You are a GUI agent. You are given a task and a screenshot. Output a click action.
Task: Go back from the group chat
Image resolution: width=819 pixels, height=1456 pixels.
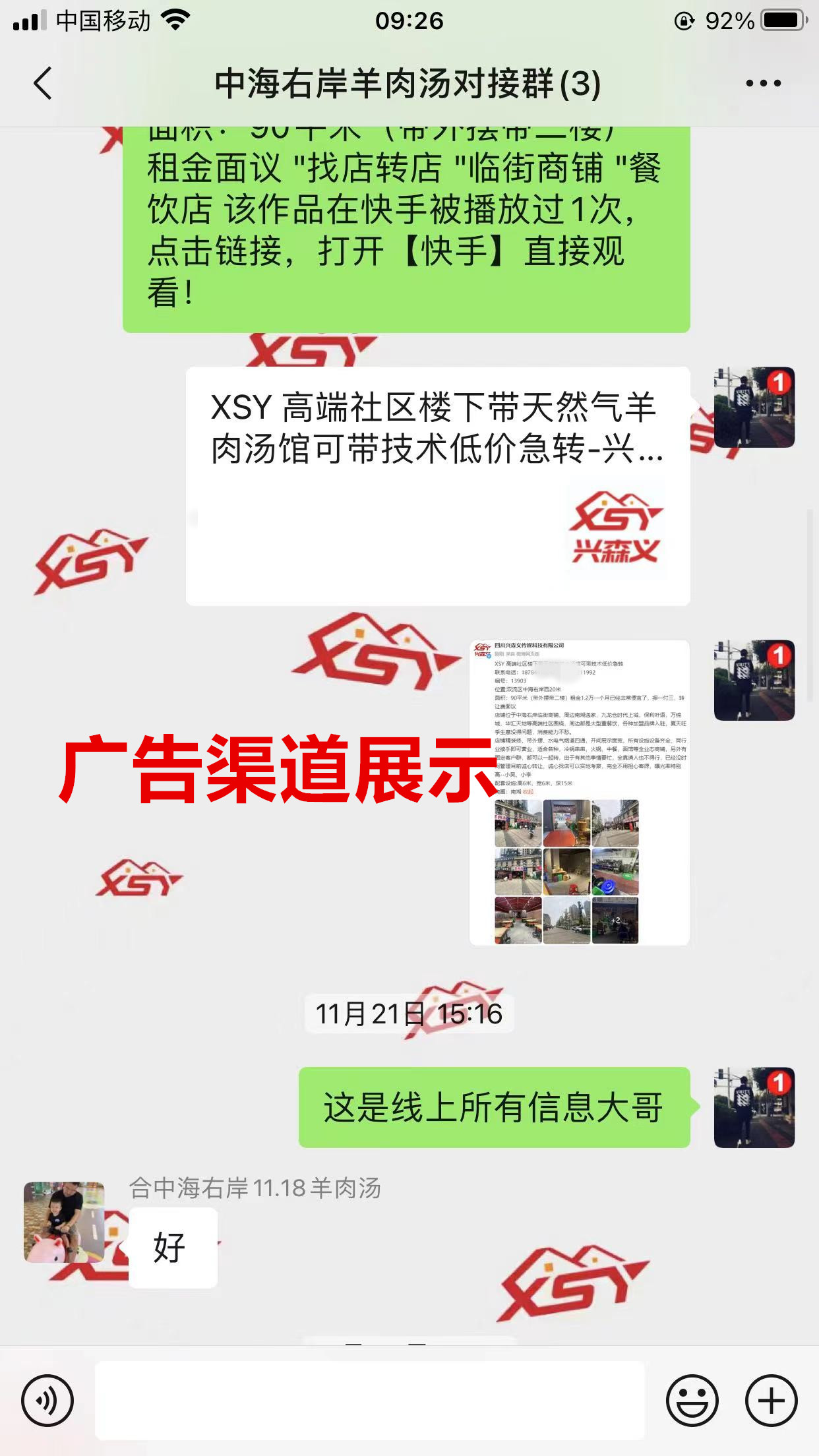44,84
